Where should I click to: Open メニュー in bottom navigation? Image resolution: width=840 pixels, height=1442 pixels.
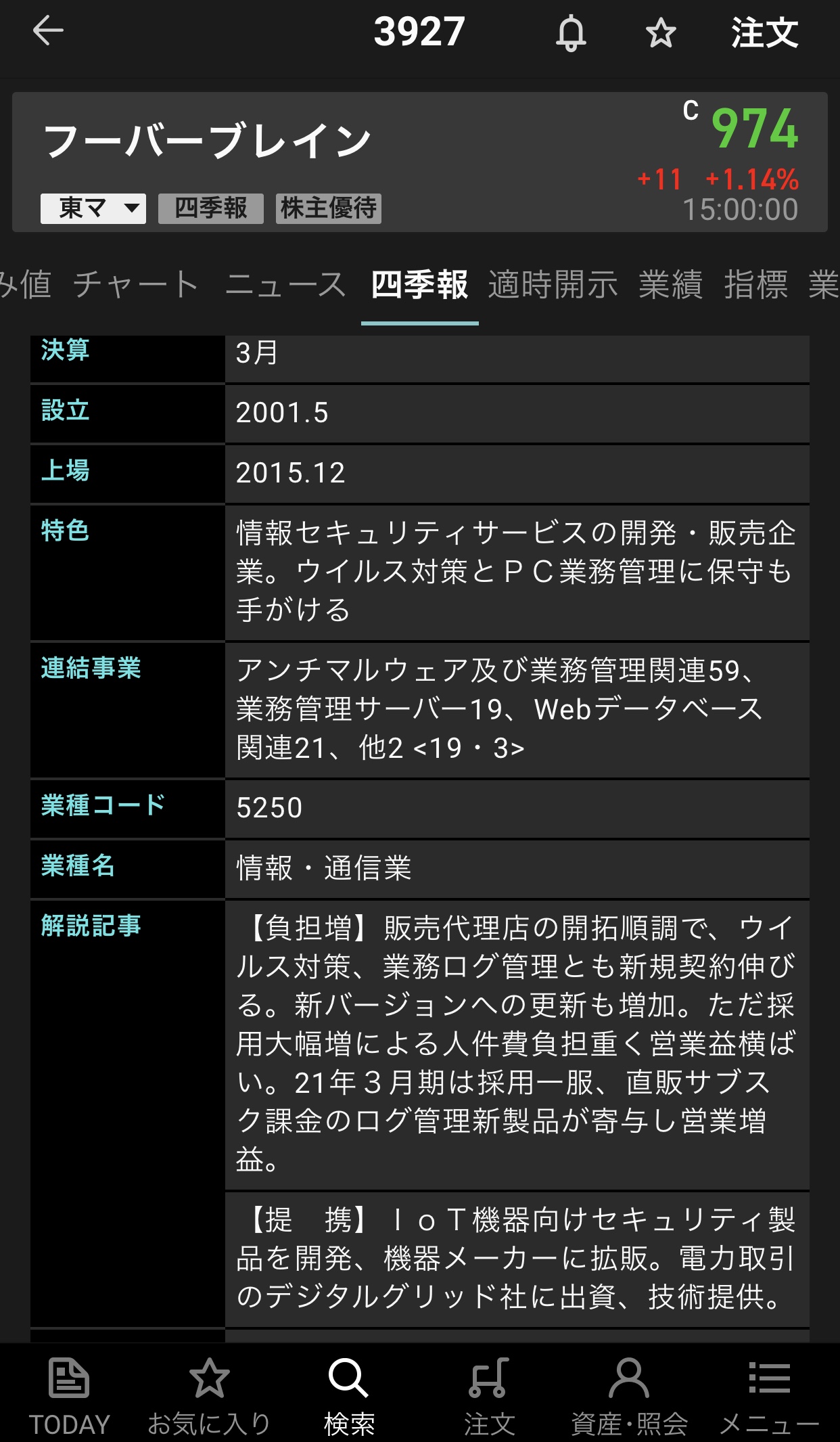(769, 1395)
